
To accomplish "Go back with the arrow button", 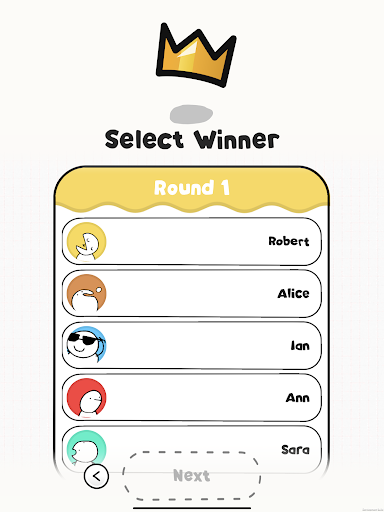I will coord(96,476).
